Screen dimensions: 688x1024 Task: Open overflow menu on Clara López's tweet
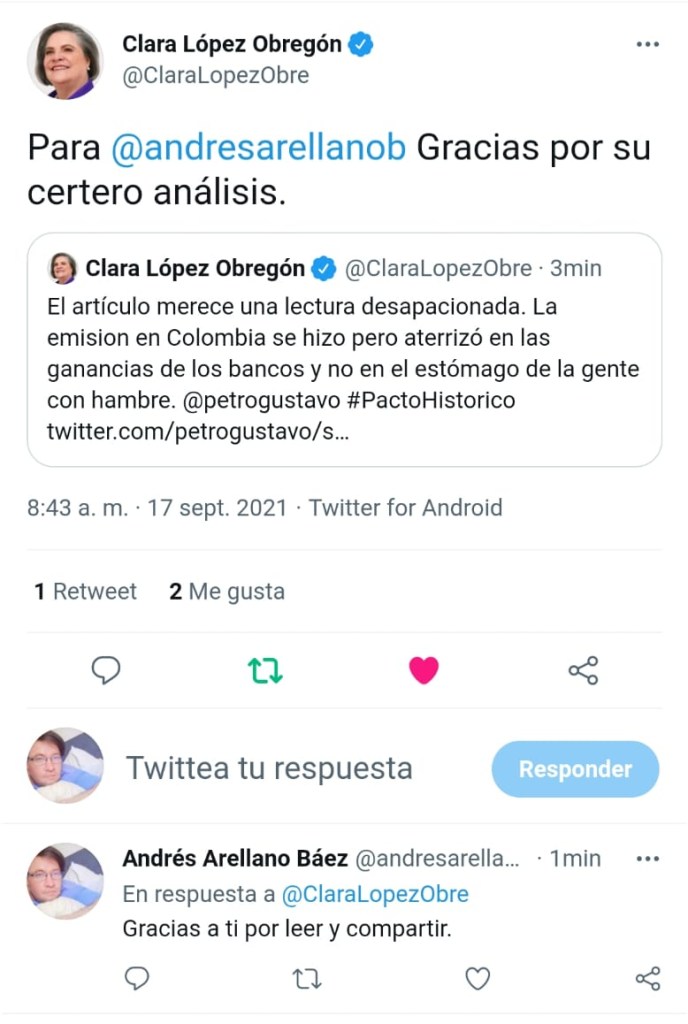[647, 45]
